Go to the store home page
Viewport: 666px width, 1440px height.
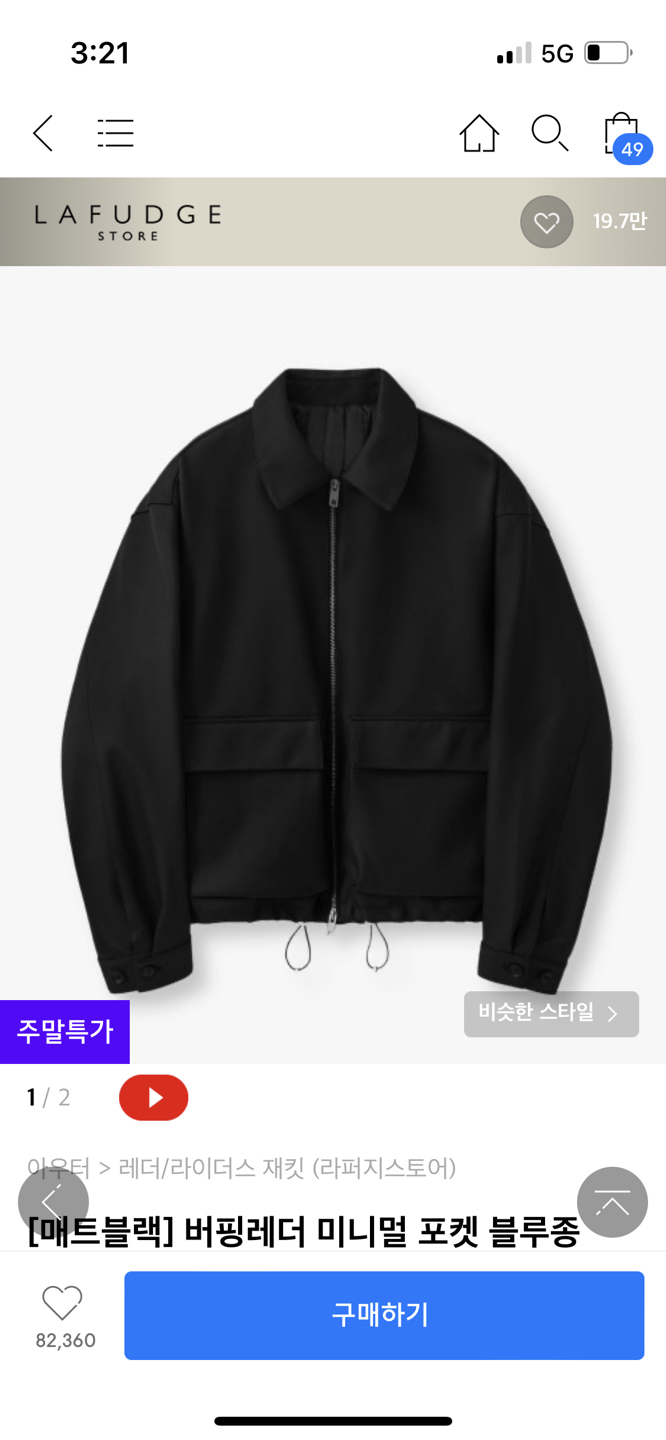[x=479, y=133]
